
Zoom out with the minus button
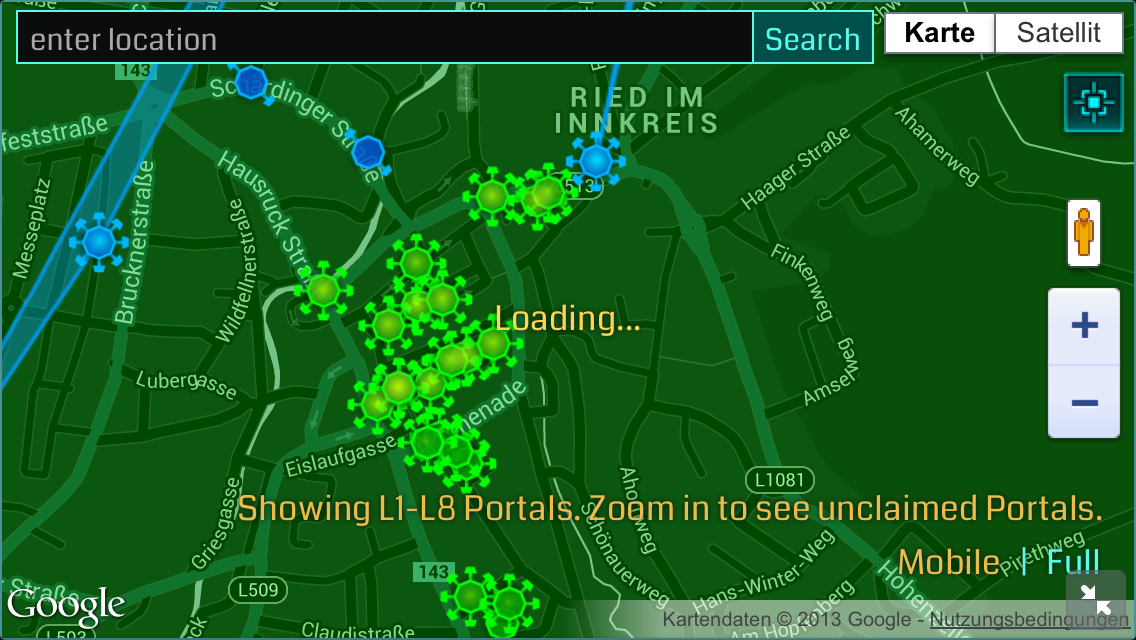pyautogui.click(x=1084, y=402)
